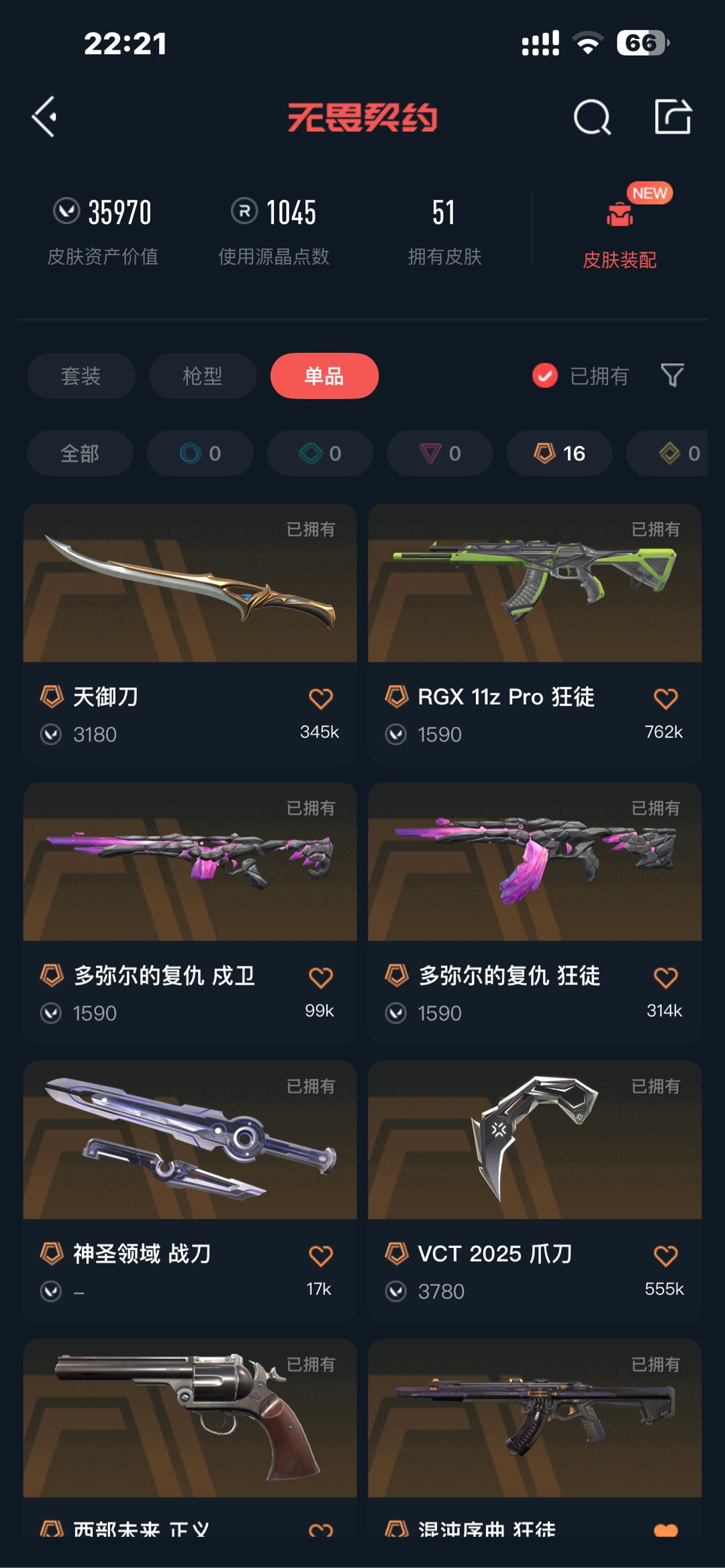Open the search magnifier icon
Viewport: 725px width, 1568px height.
click(592, 117)
